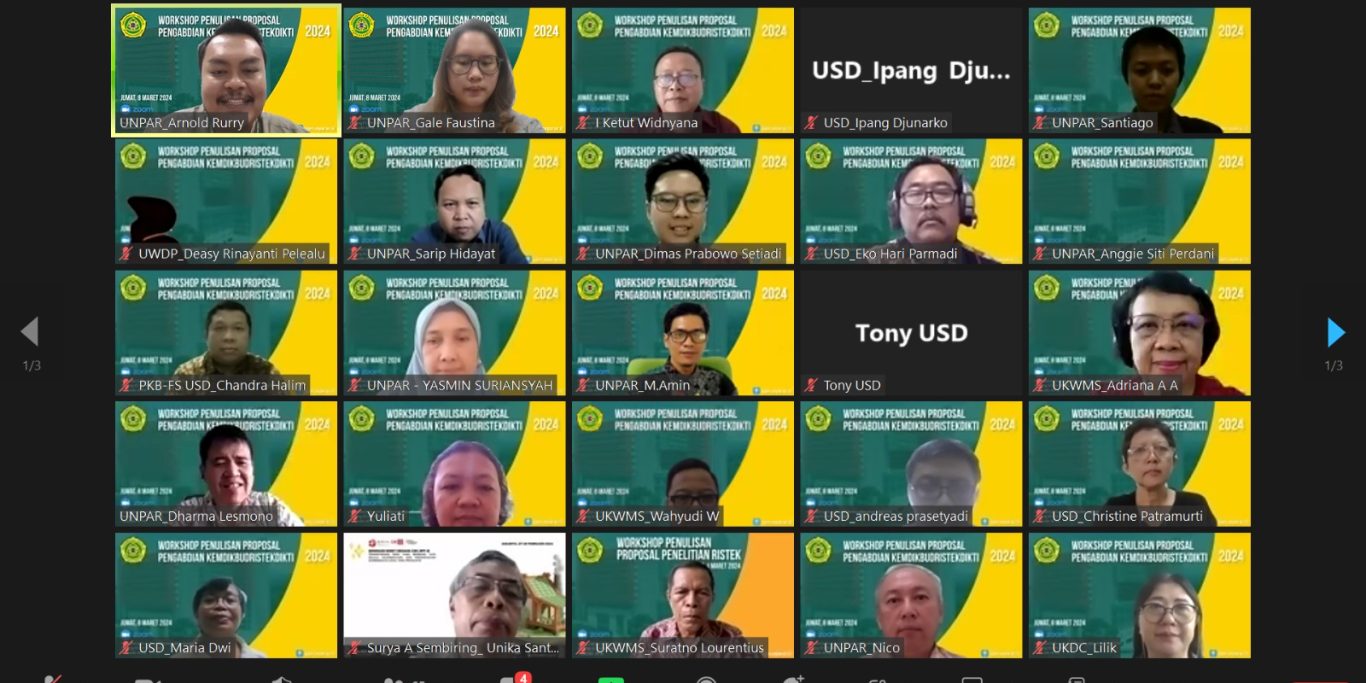Open UNPAR_Dharma Lesmono's video tile

pos(226,464)
